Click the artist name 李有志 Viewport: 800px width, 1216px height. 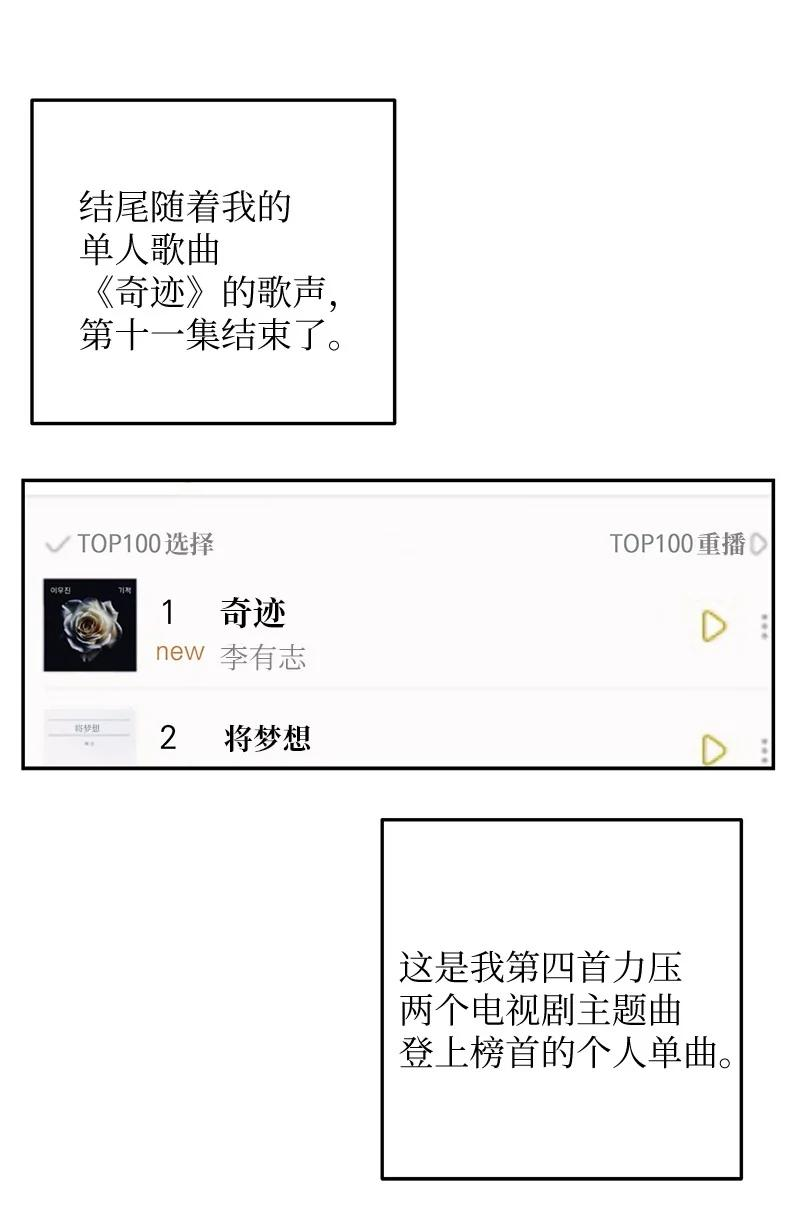(x=265, y=656)
